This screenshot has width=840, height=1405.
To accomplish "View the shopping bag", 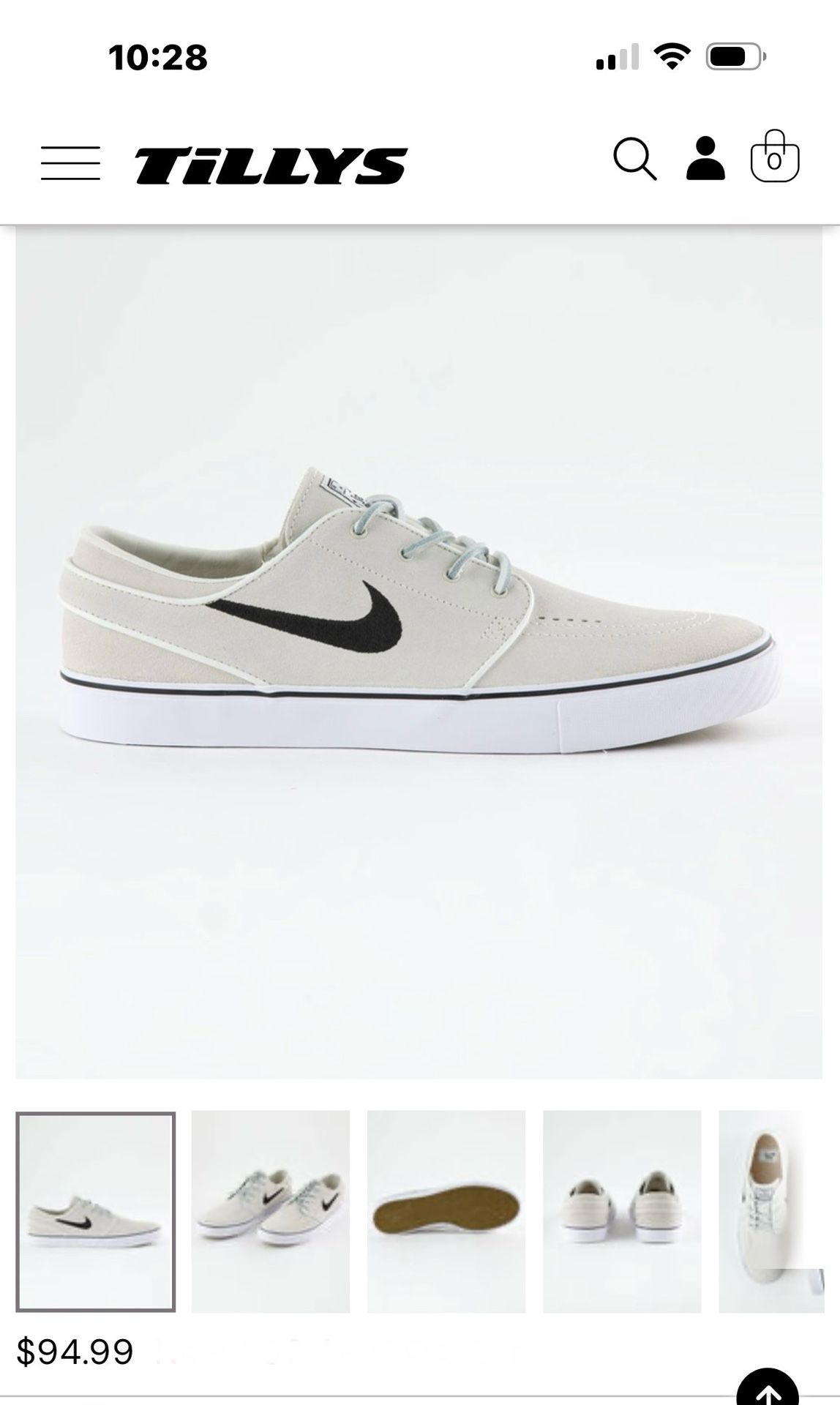I will (x=775, y=156).
